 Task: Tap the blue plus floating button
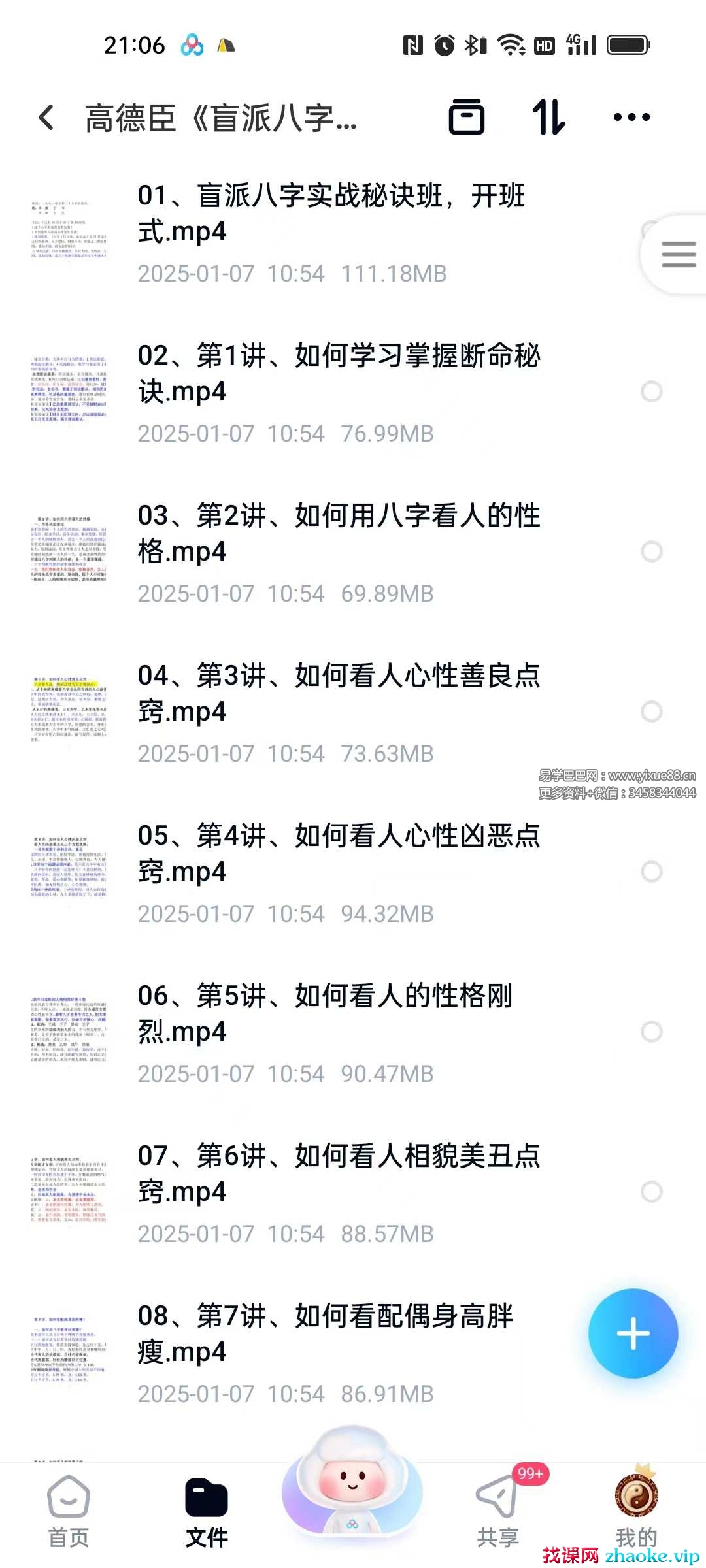tap(633, 1333)
